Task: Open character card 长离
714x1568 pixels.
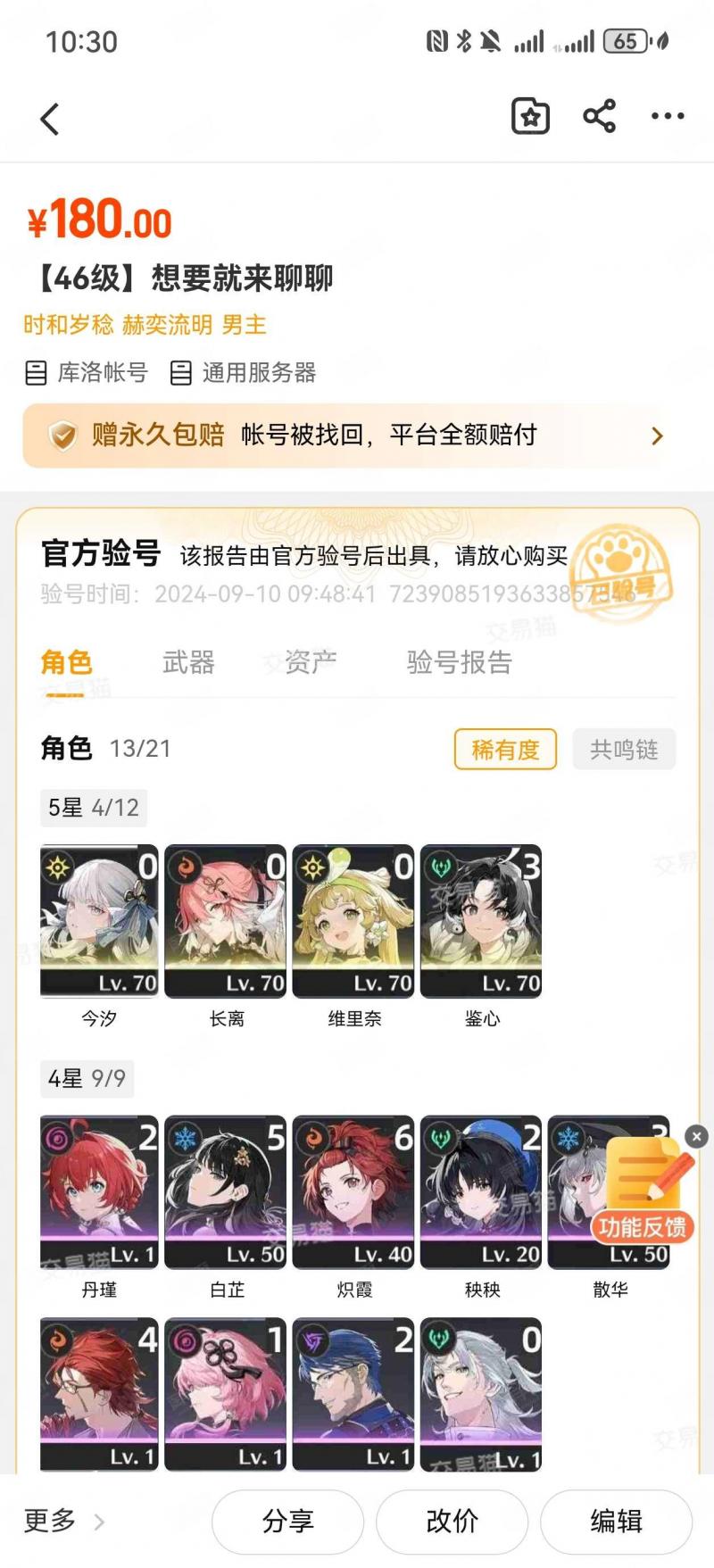Action: tap(226, 922)
